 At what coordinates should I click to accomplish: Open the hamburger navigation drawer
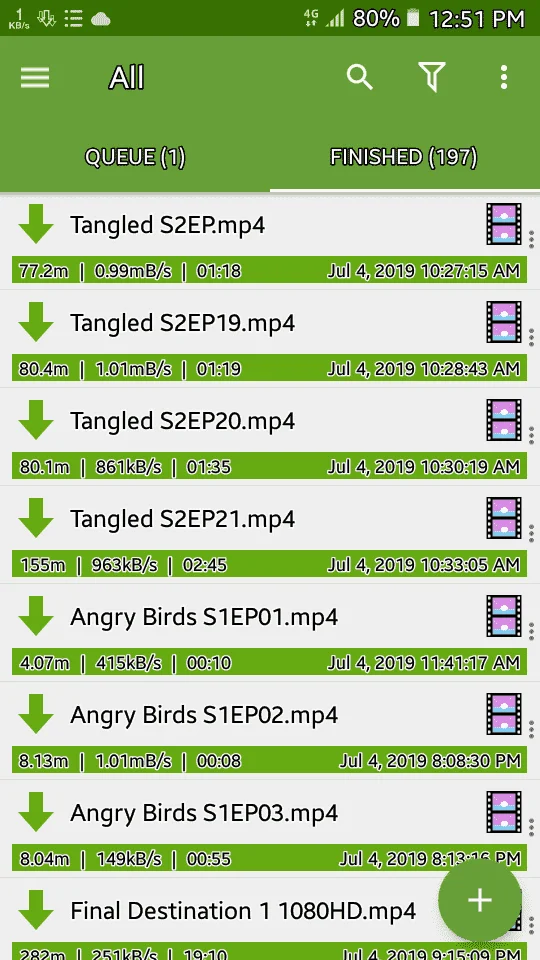[35, 78]
